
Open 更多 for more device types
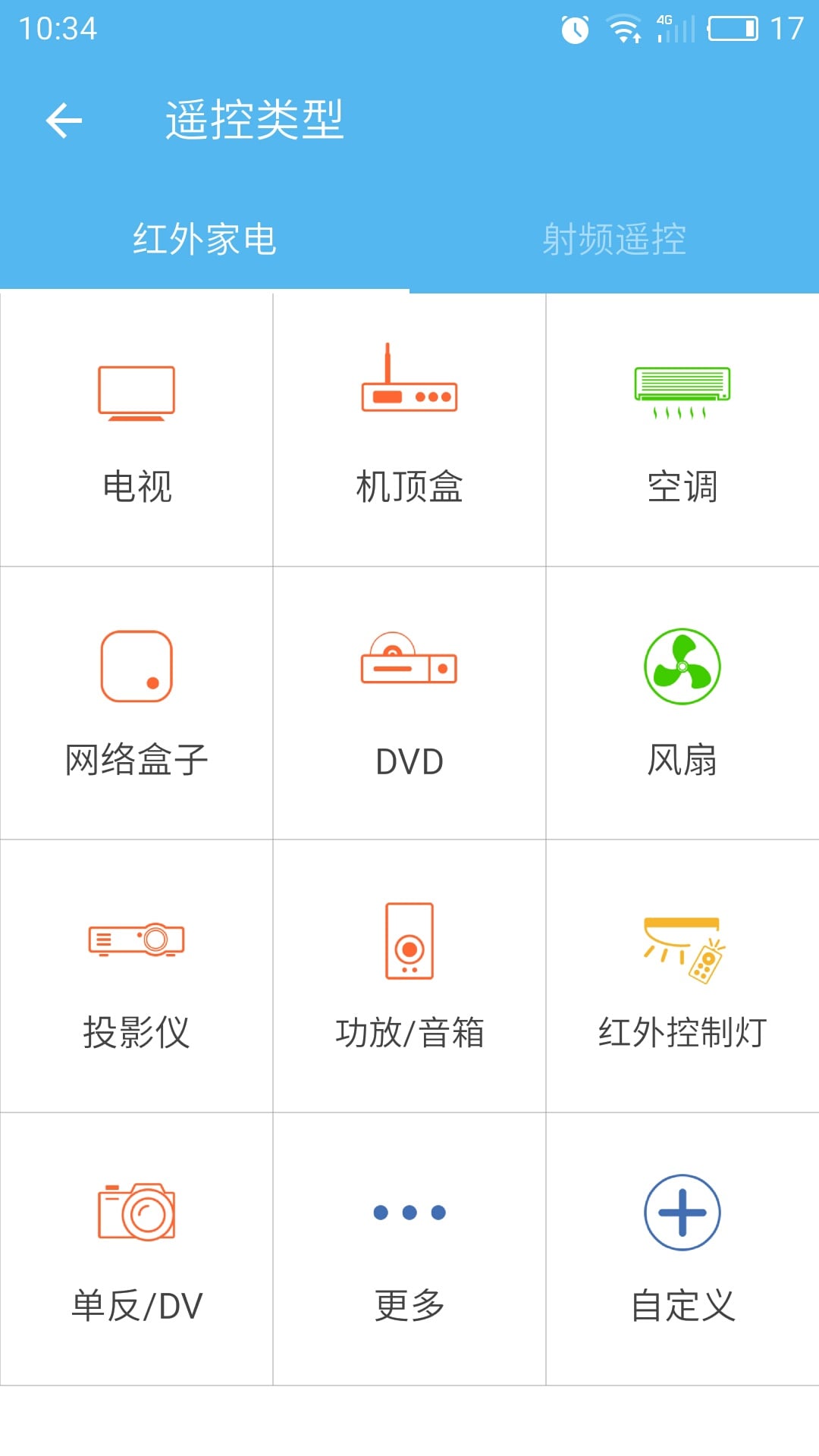coord(409,1249)
